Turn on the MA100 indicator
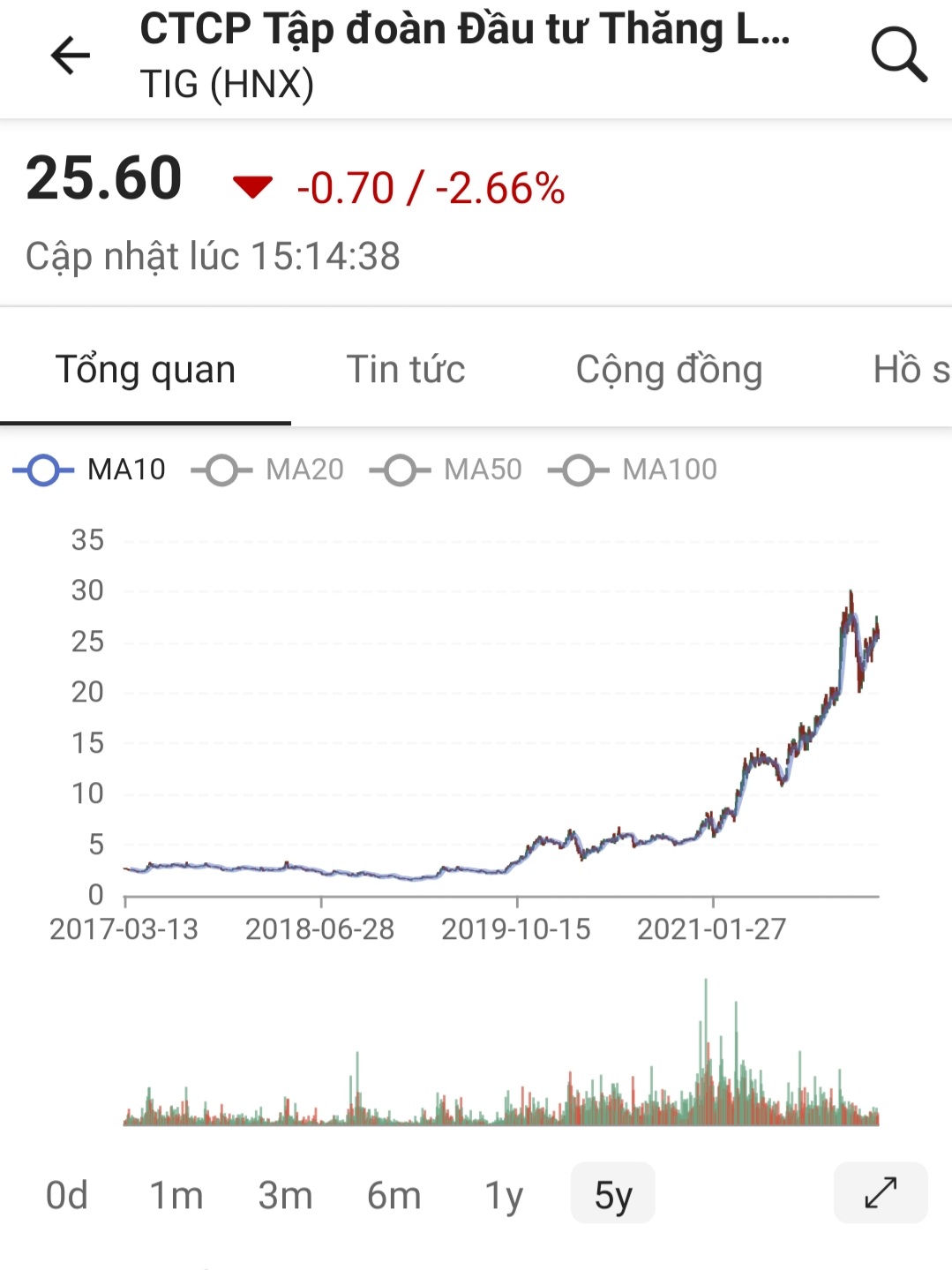This screenshot has width=952, height=1270. tap(633, 470)
